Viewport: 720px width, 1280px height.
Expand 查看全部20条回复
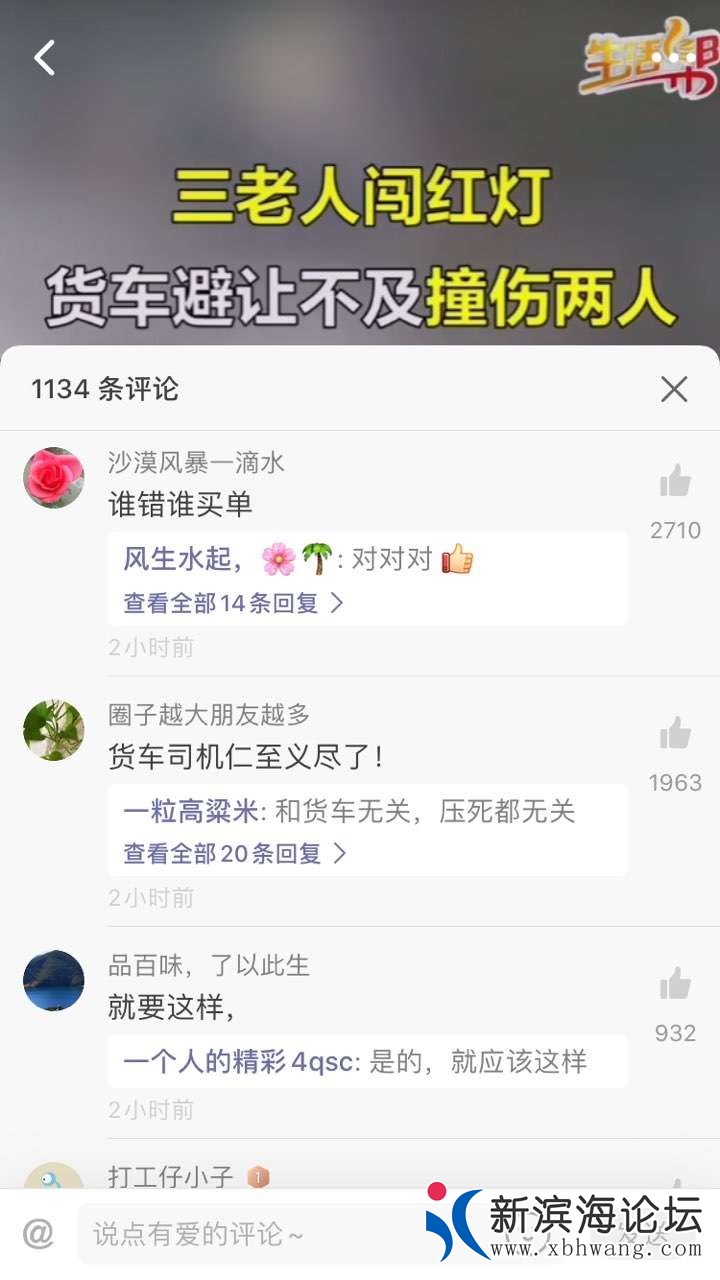(x=235, y=853)
